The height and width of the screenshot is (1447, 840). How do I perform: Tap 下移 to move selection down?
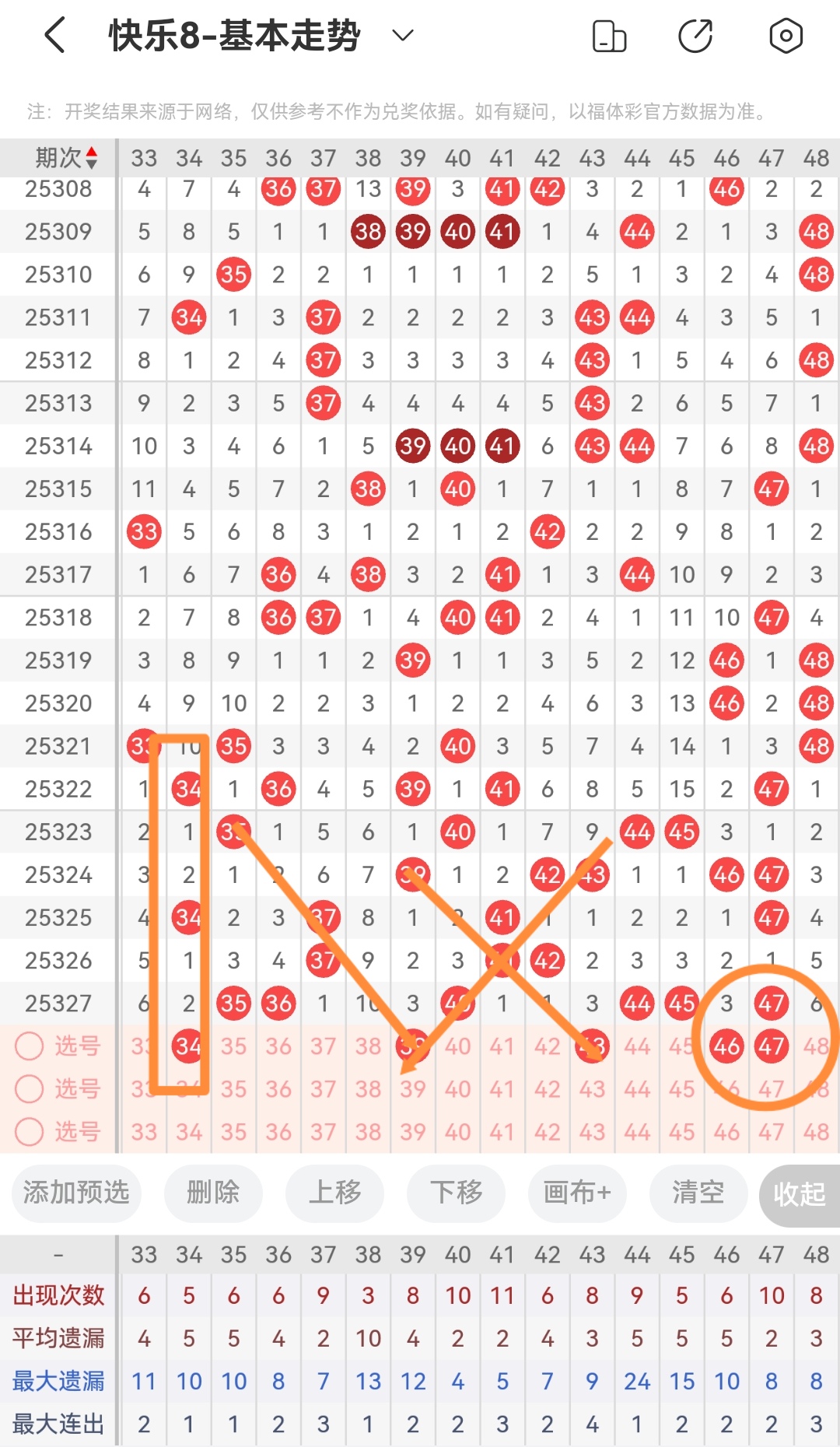pyautogui.click(x=456, y=1193)
